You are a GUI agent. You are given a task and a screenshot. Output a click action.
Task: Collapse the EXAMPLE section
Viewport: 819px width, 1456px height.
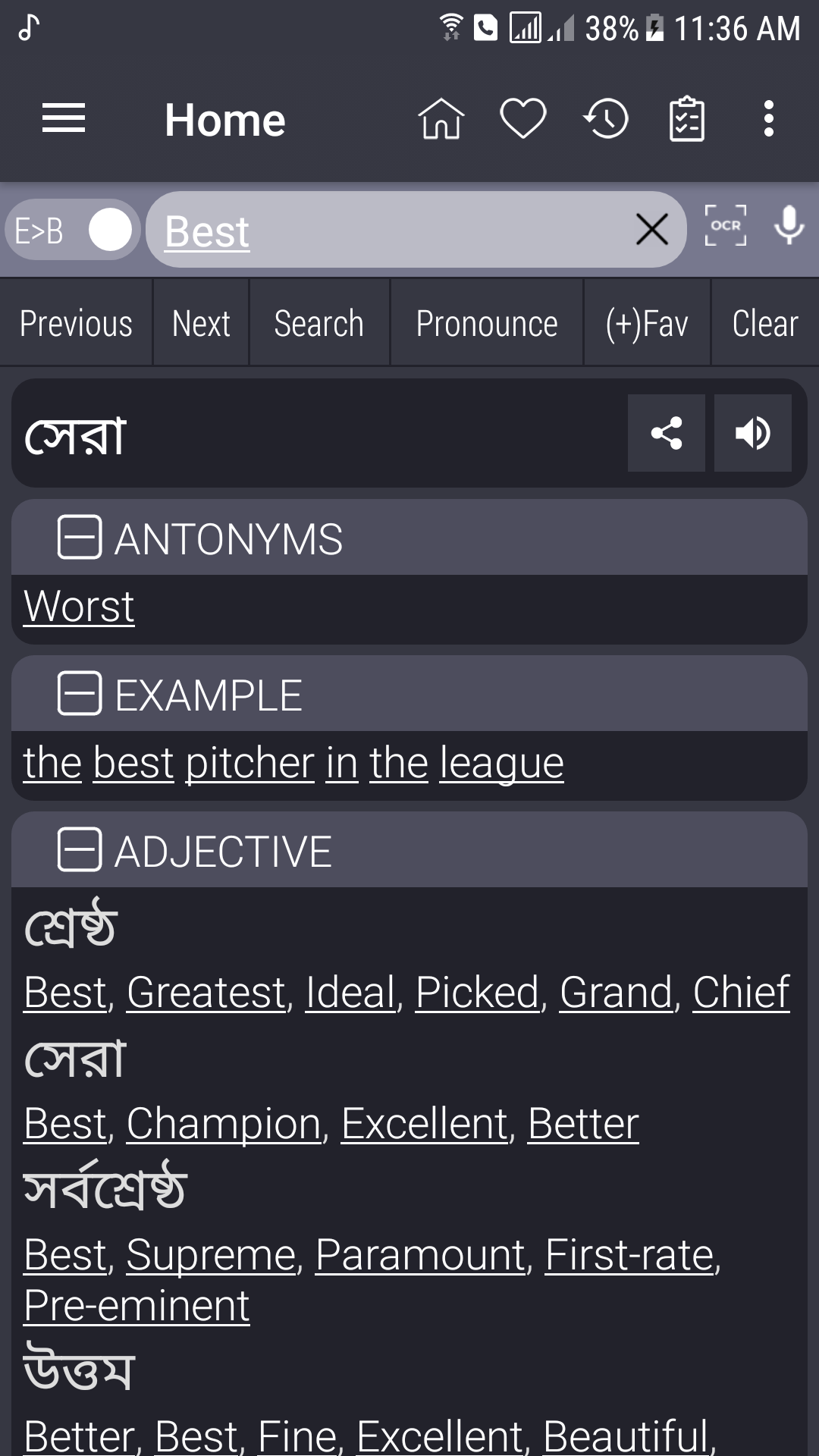pyautogui.click(x=80, y=694)
